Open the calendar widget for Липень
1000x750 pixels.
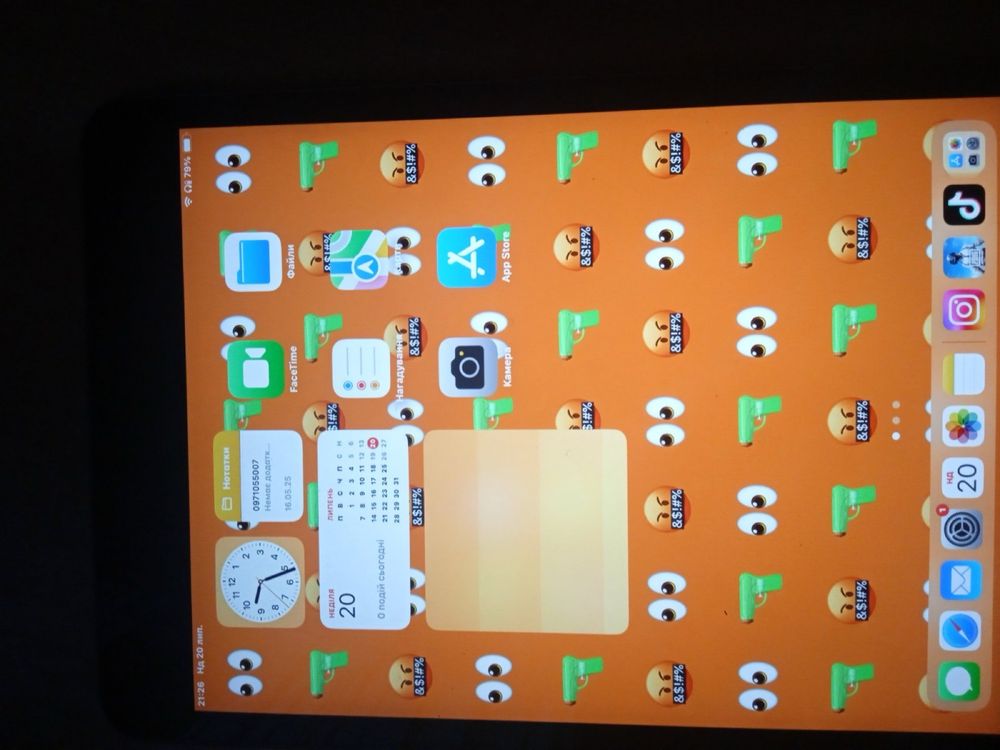coord(364,529)
